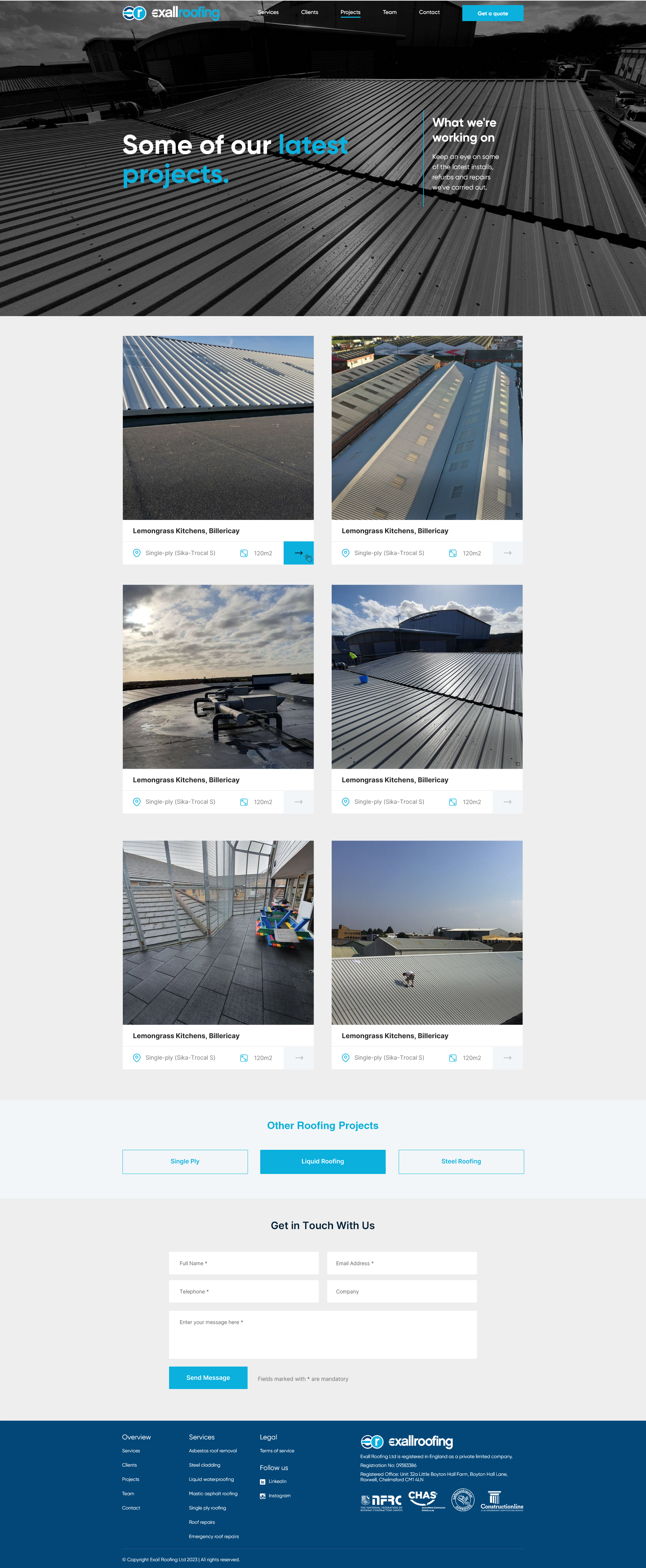Submit the form with Send Message
646x1568 pixels.
[x=208, y=1377]
